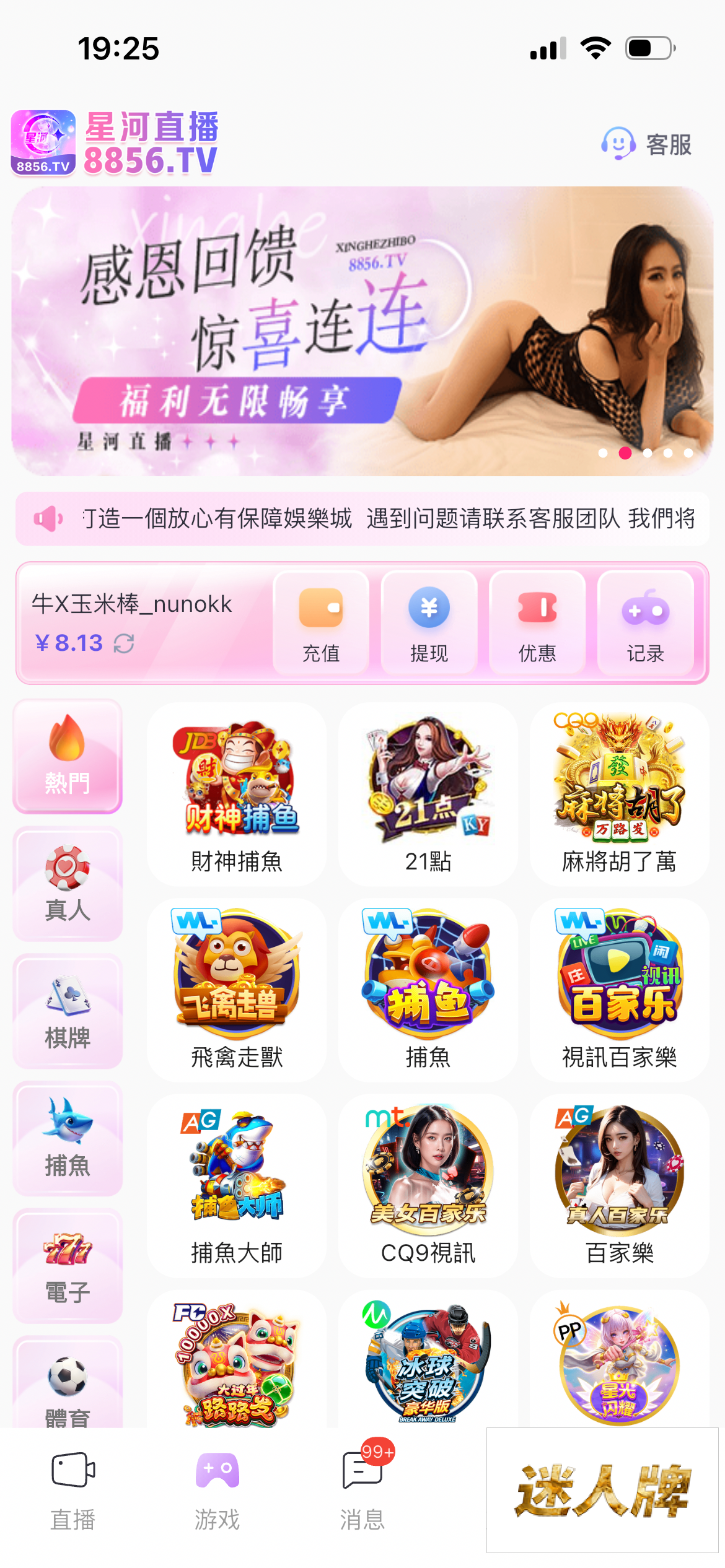Open 客服 customer service

646,144
